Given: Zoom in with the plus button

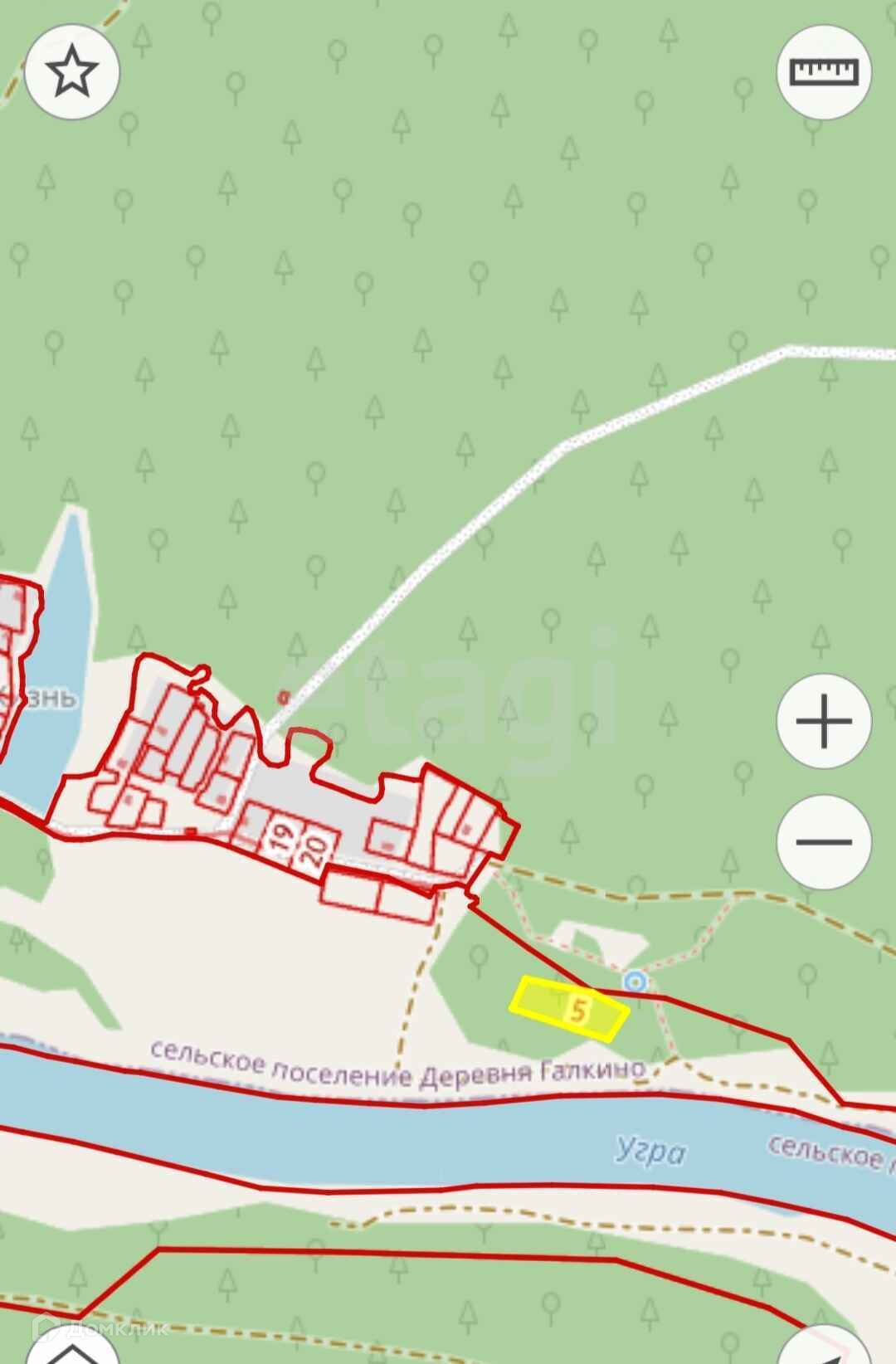Looking at the screenshot, I should [x=824, y=721].
